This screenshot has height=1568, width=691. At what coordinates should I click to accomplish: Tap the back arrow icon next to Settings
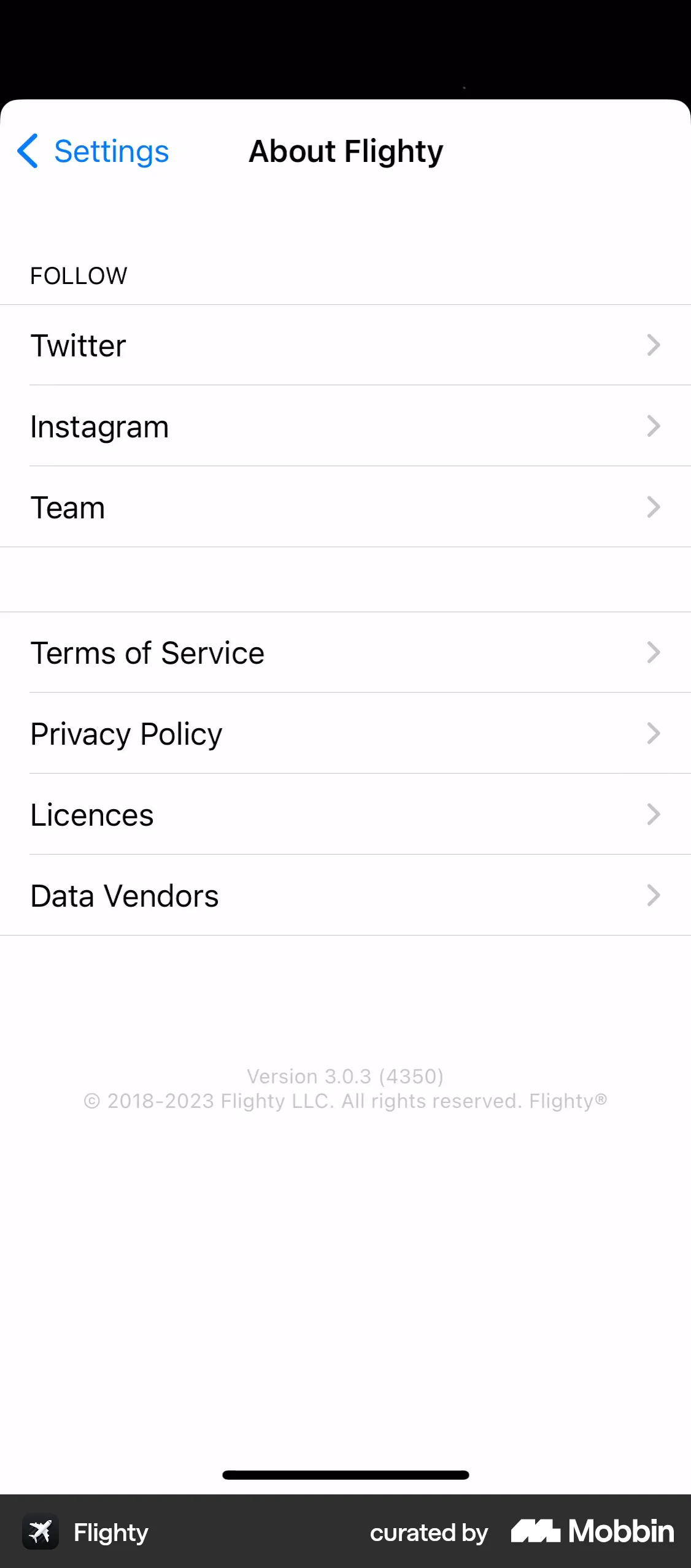[x=27, y=152]
